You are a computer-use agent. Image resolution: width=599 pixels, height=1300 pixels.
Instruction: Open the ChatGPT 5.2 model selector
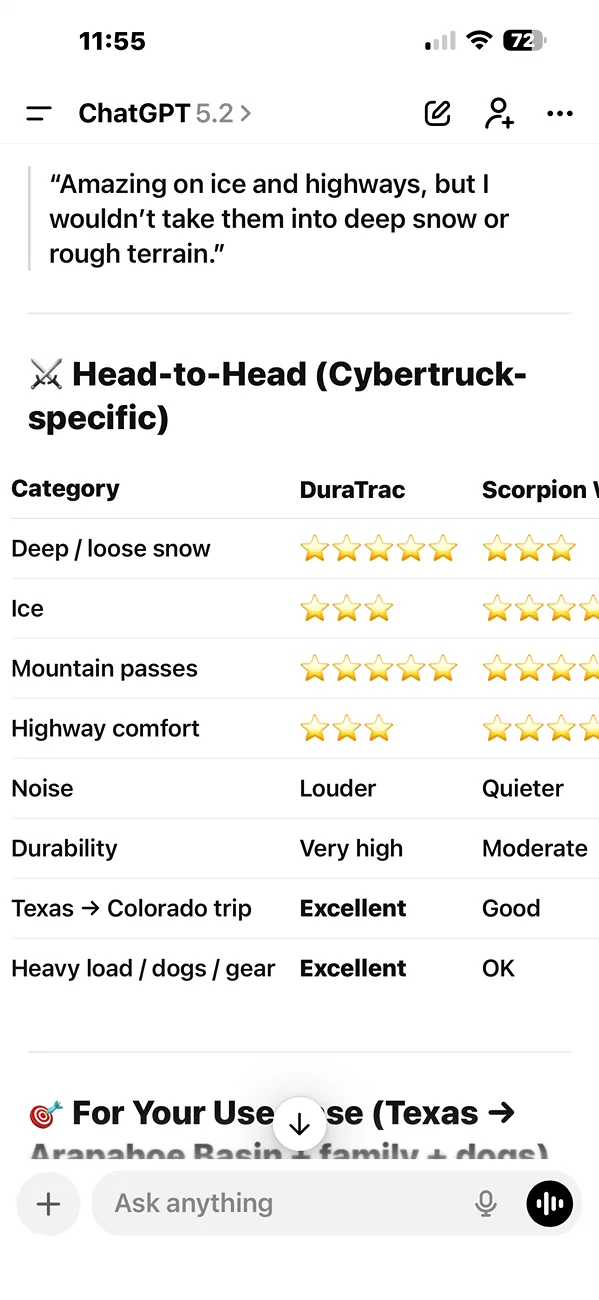coord(165,114)
